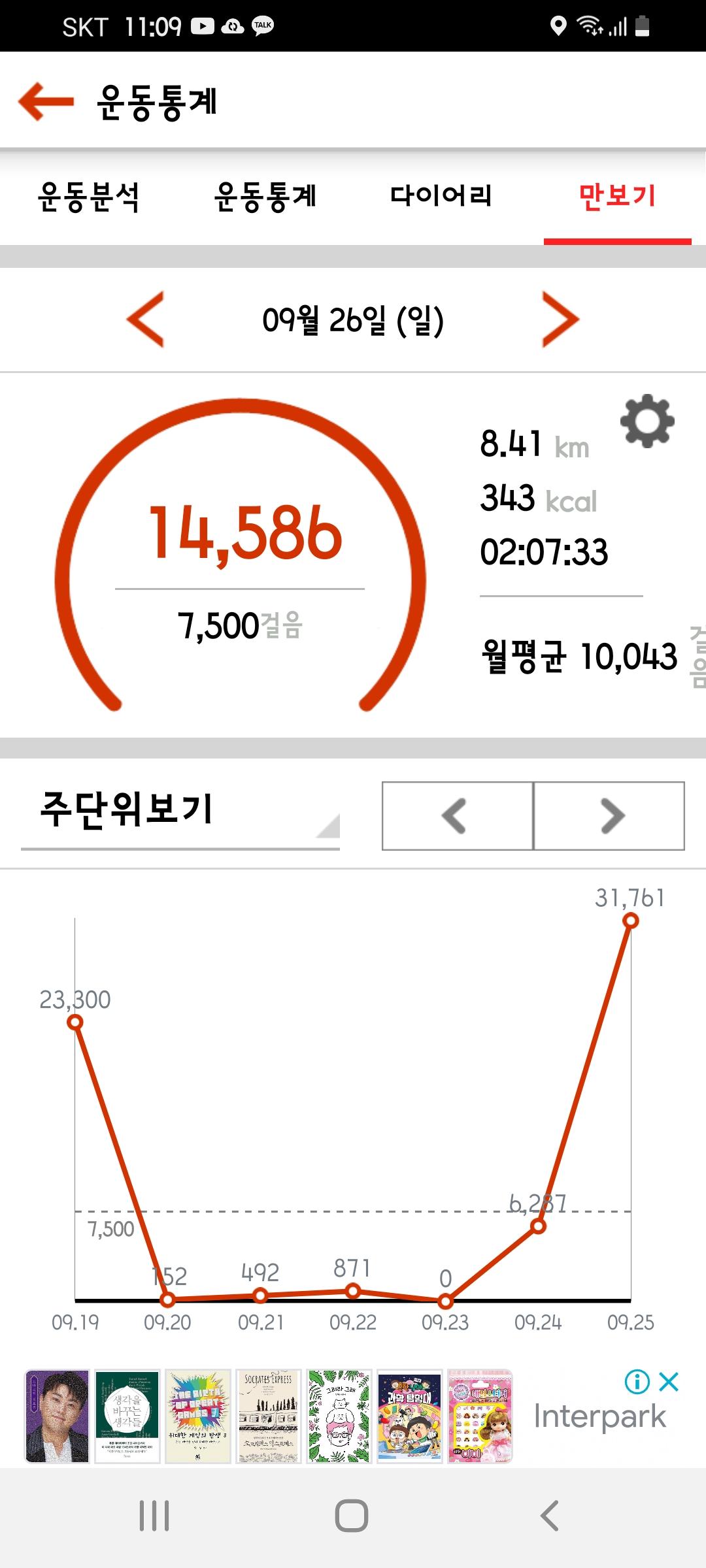Select the 만보기 tab
The width and height of the screenshot is (706, 1568).
(x=617, y=197)
